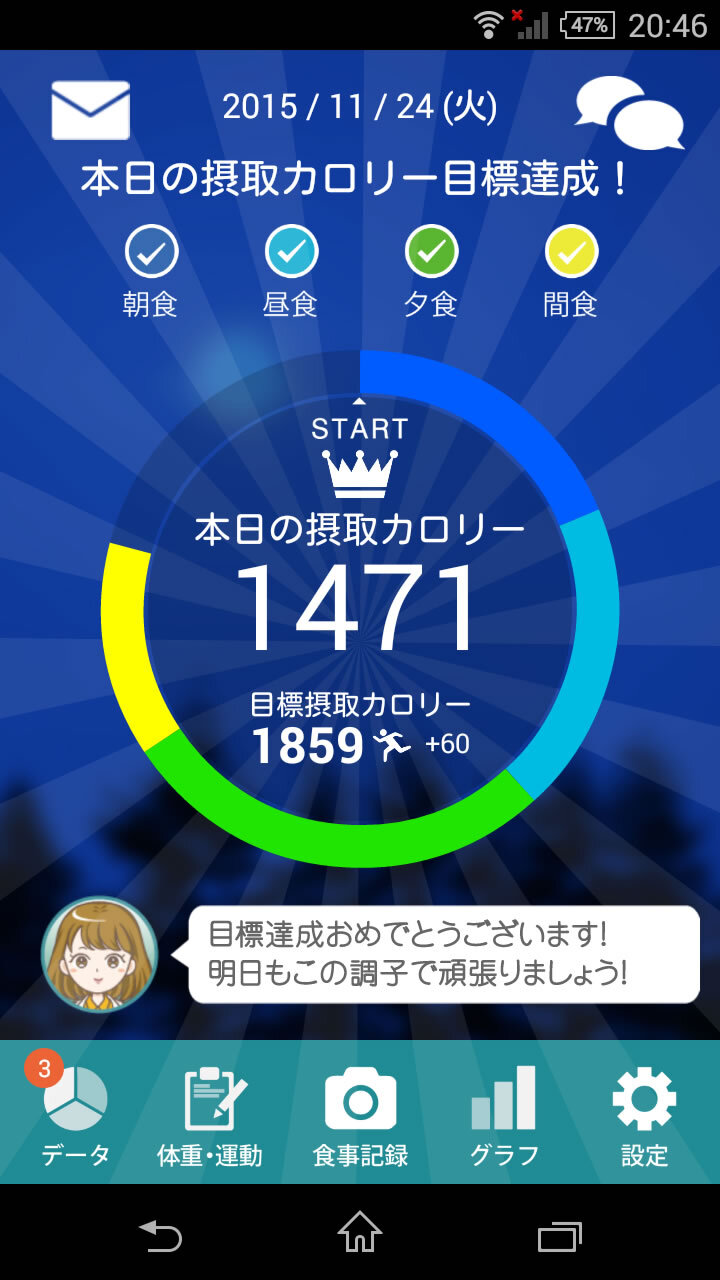
Task: Open the chat bubbles messages
Action: (x=630, y=110)
